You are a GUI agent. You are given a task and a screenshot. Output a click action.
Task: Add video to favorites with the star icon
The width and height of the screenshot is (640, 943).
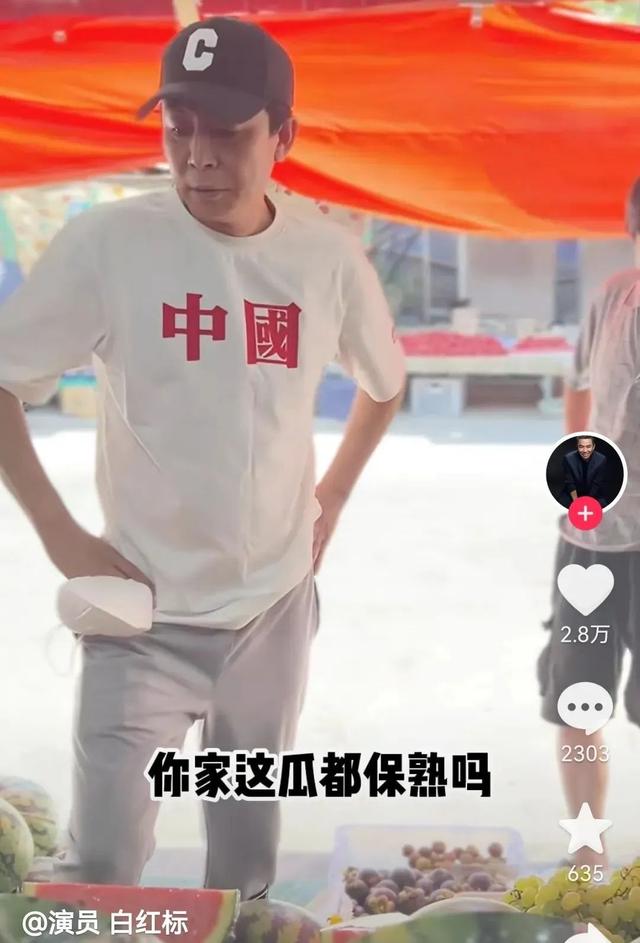point(585,829)
